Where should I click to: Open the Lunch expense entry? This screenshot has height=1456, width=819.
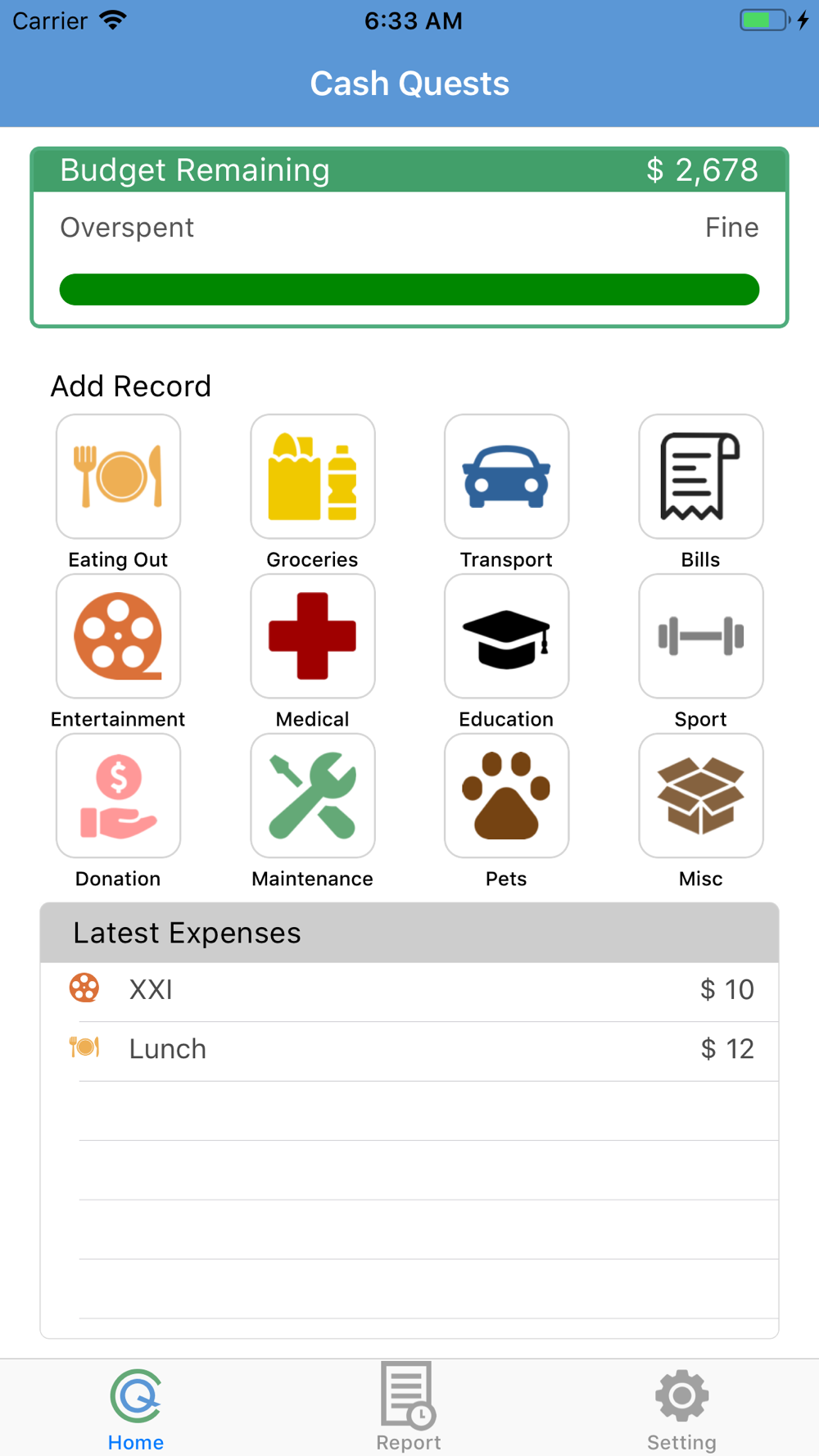point(409,1050)
